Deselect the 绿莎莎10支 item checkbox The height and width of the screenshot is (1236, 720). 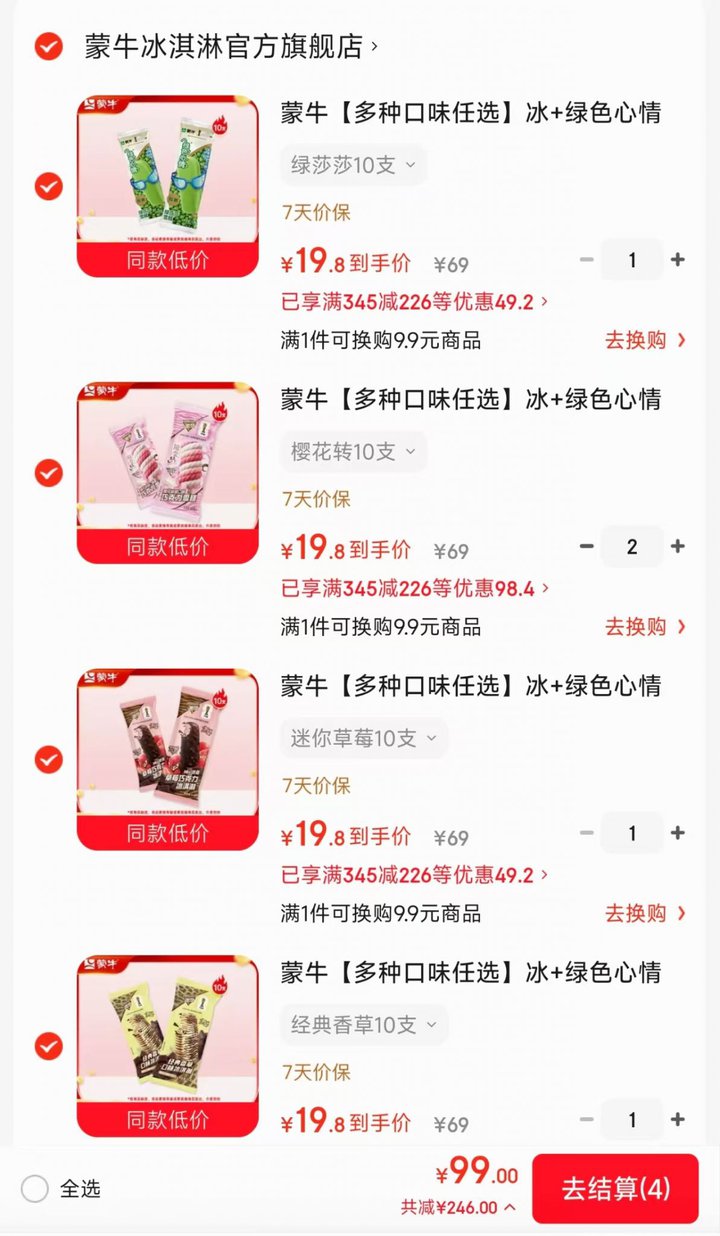[x=48, y=186]
